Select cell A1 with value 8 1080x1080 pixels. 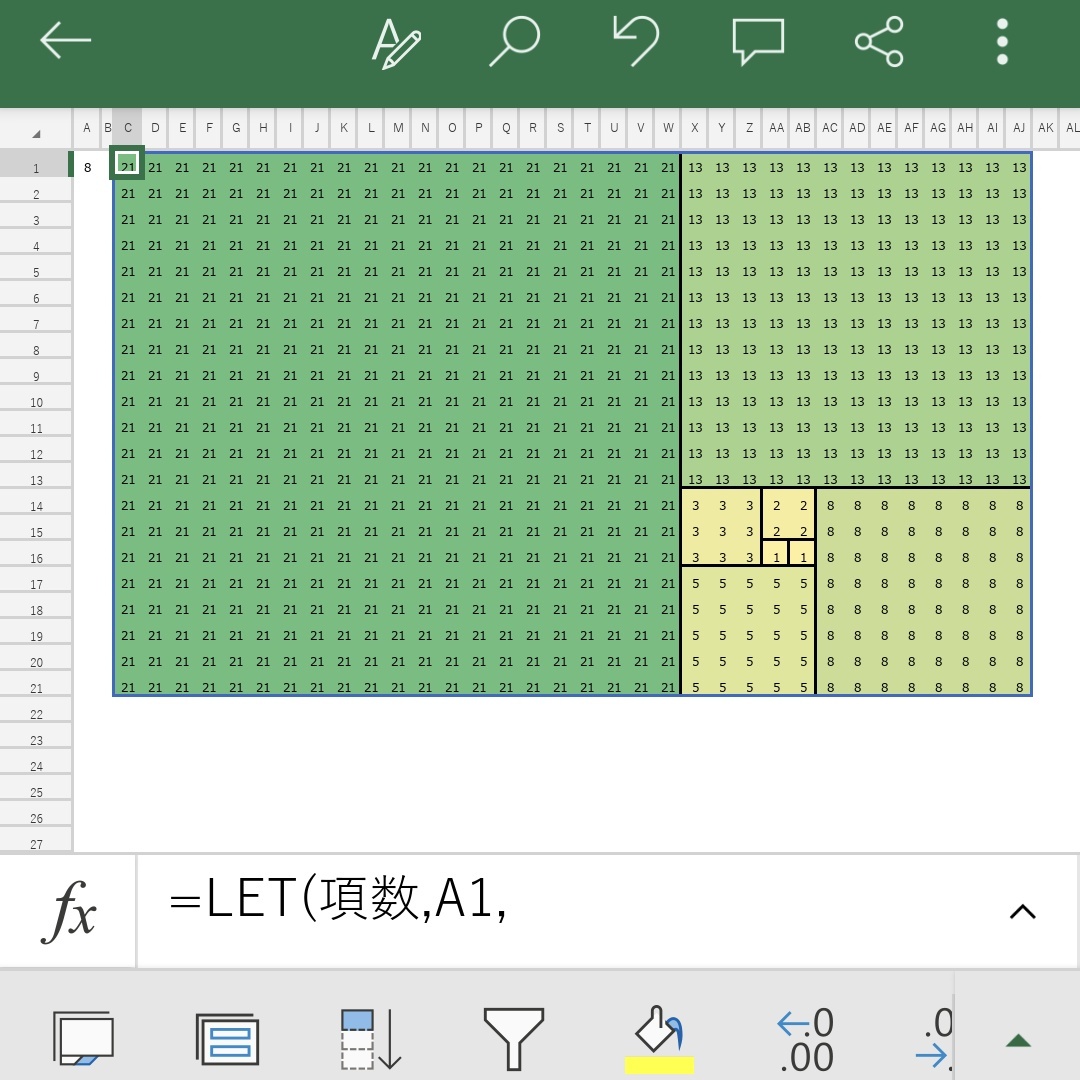click(88, 167)
